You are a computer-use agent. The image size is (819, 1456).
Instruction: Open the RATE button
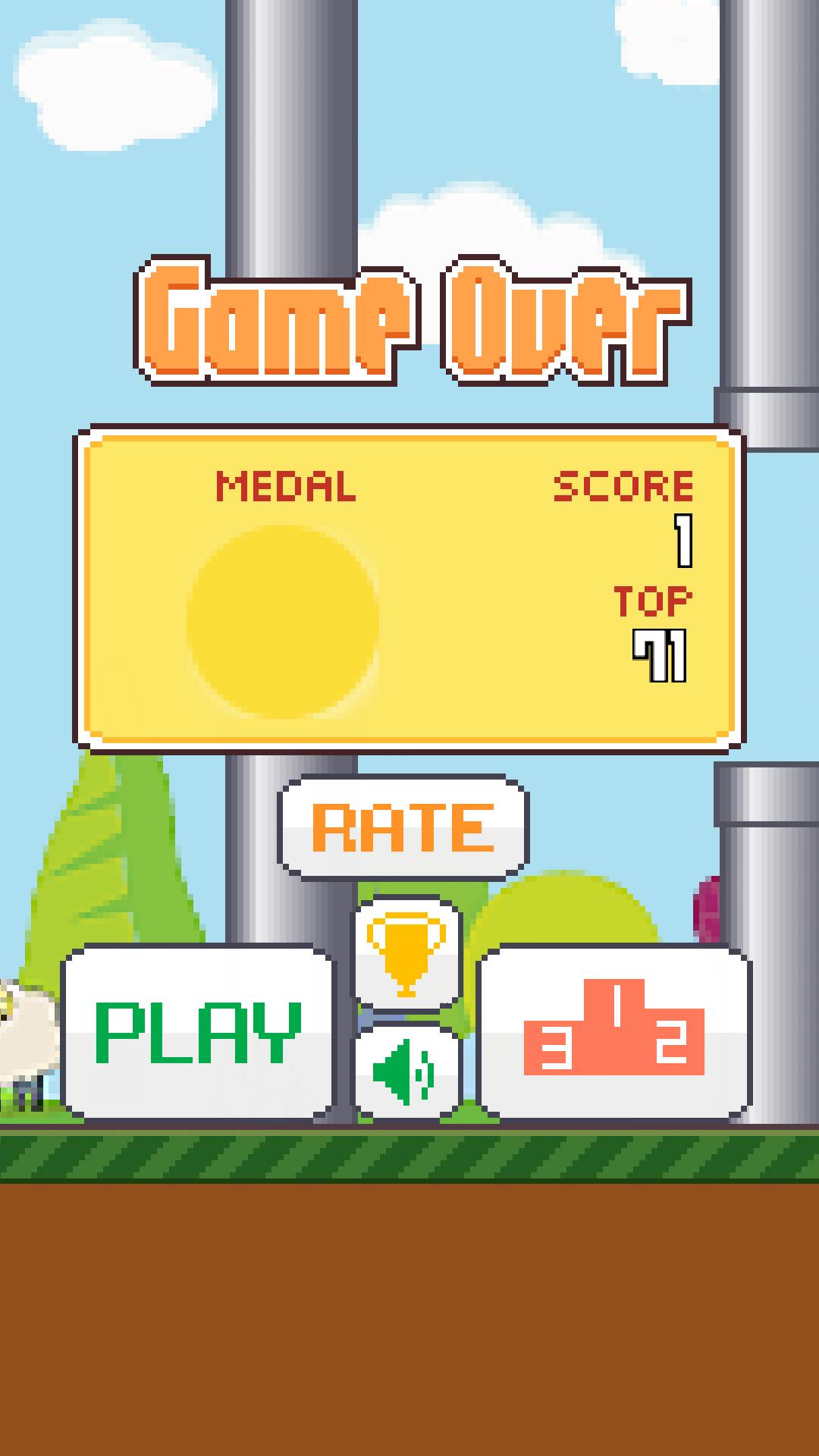pos(403,827)
